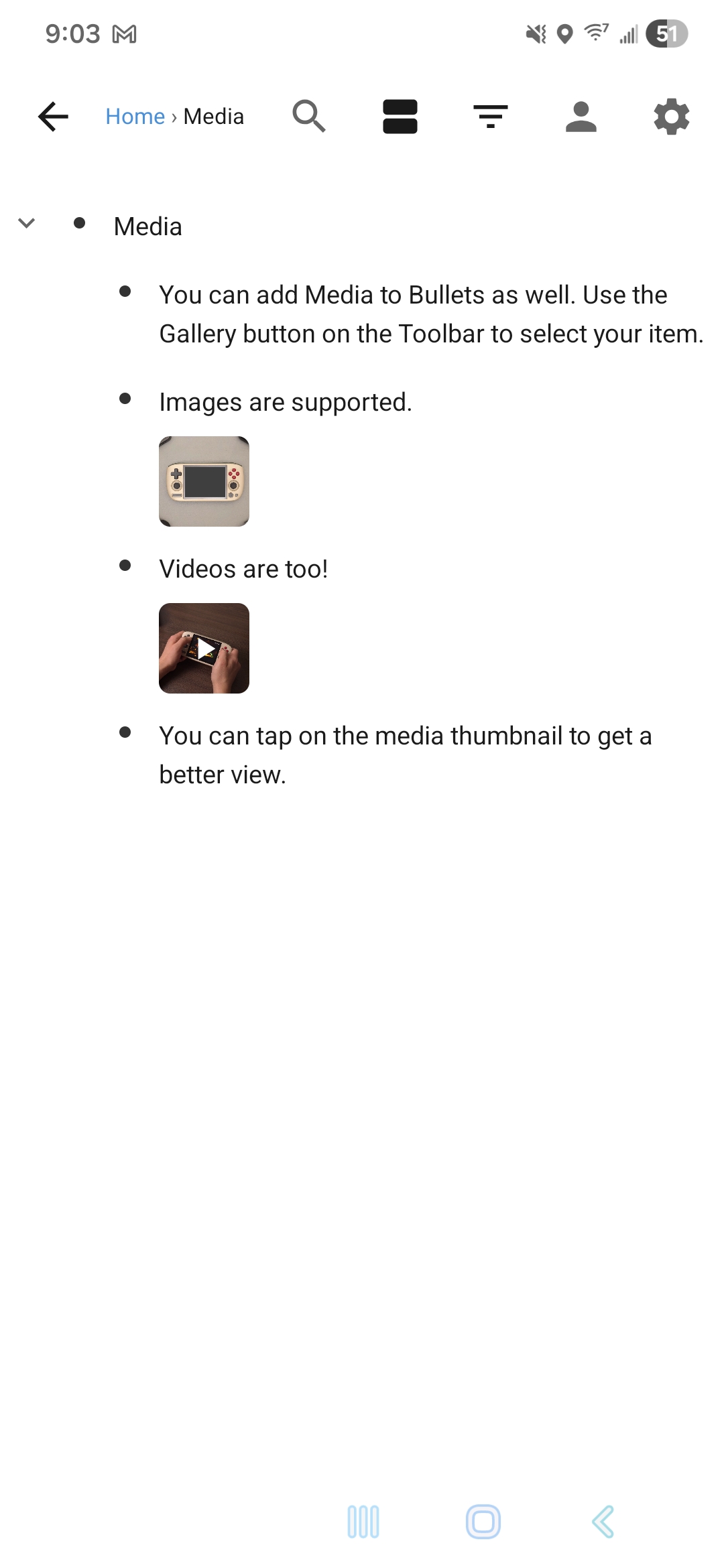Go back using the top arrow
Viewport: 724px width, 1568px height.
[x=54, y=117]
